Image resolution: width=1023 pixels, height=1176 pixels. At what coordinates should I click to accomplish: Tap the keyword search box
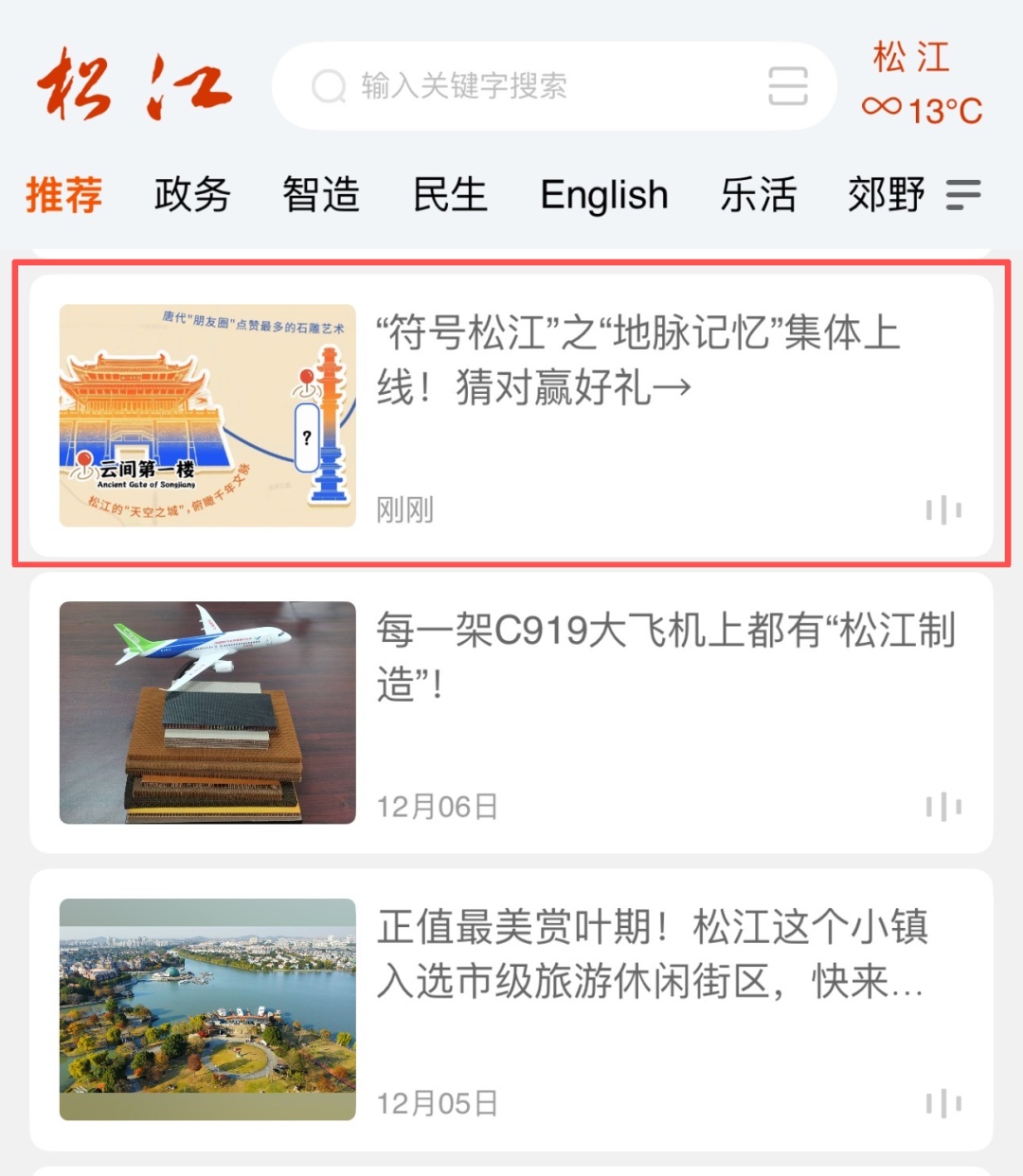pos(530,86)
